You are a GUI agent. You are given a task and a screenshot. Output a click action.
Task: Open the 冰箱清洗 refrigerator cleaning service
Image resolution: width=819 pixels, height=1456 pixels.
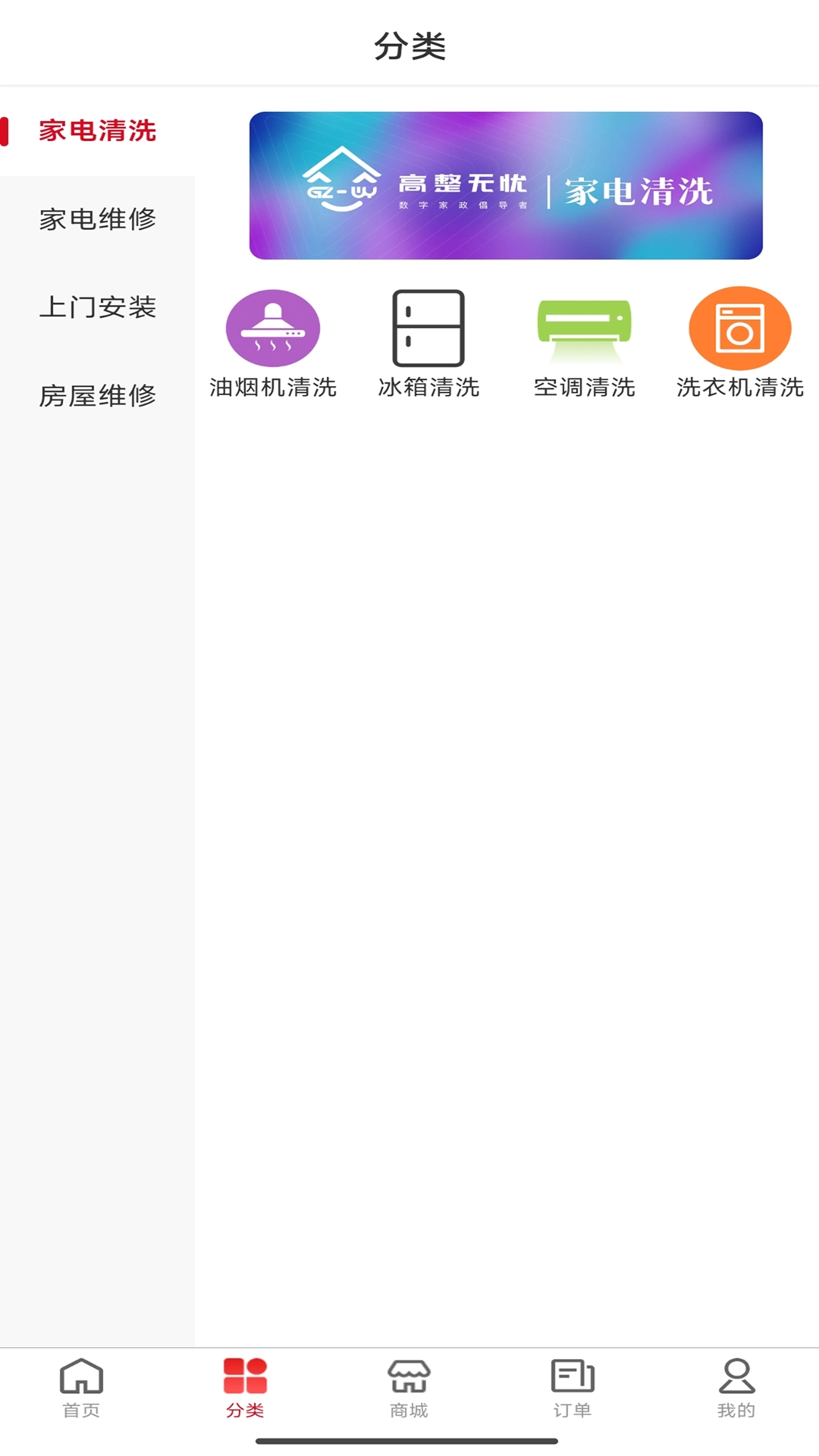428,329
